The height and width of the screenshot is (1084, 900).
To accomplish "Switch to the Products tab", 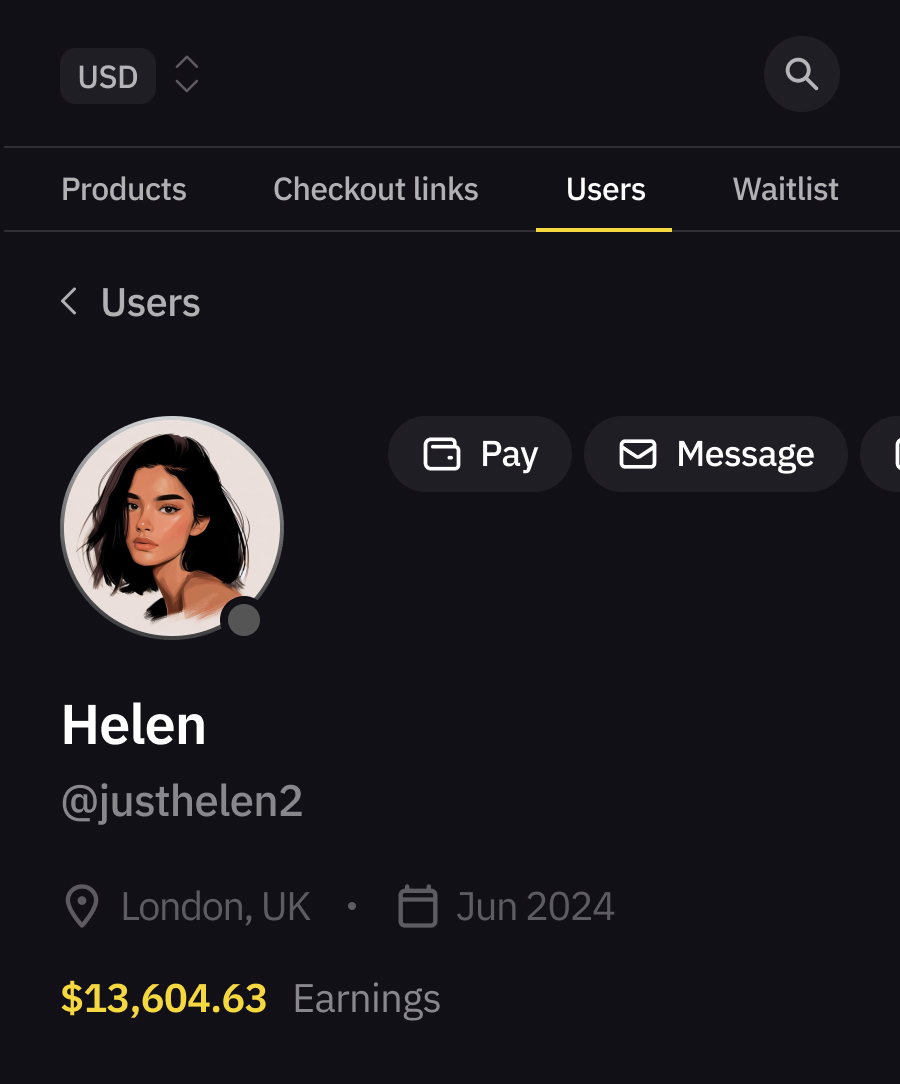I will pyautogui.click(x=124, y=189).
